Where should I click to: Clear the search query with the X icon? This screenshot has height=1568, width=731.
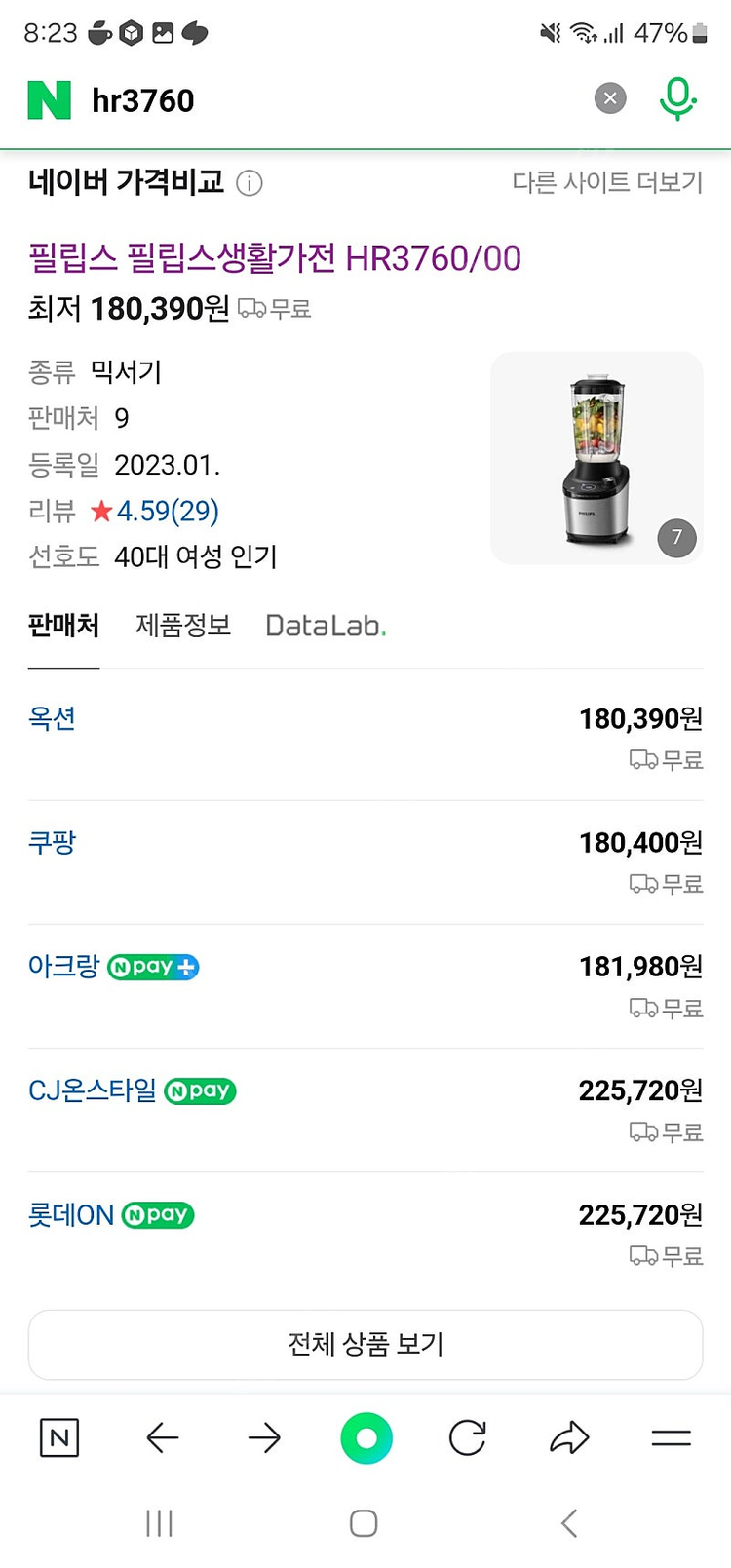610,97
